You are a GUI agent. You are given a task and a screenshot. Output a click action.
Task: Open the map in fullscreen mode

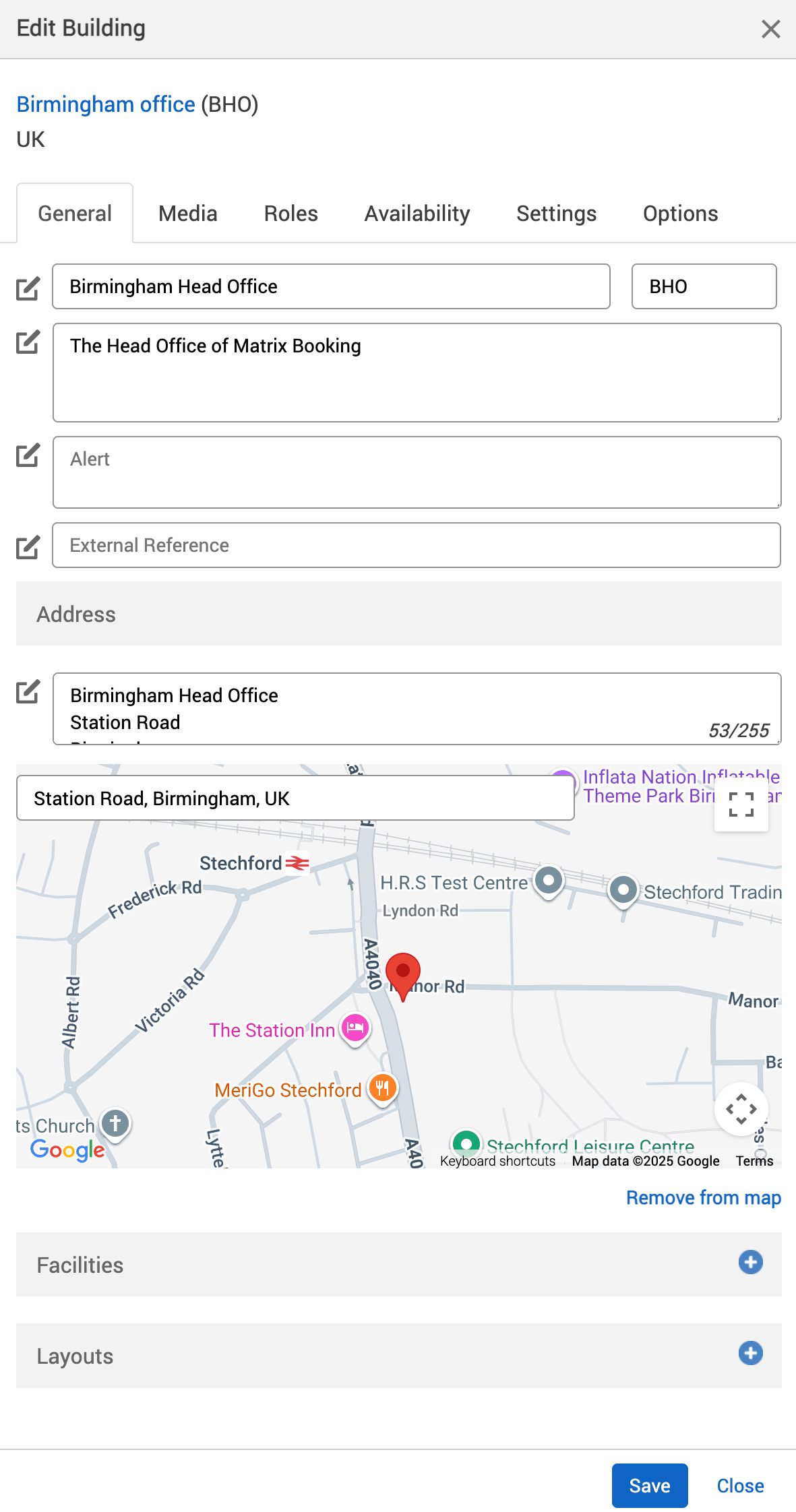point(740,806)
